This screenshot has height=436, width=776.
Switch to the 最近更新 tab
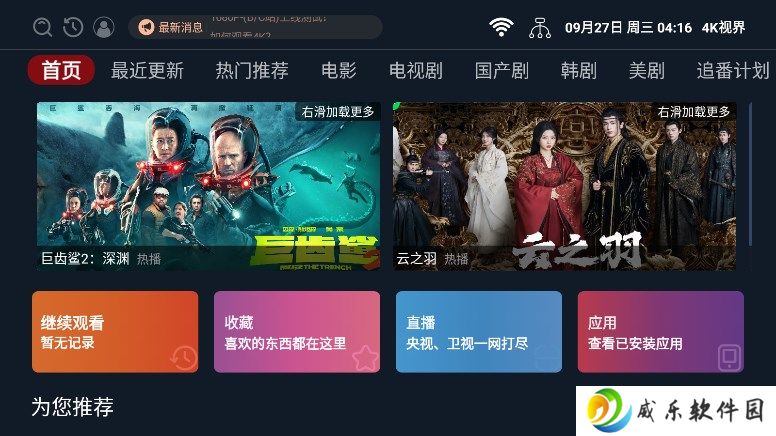(x=147, y=70)
